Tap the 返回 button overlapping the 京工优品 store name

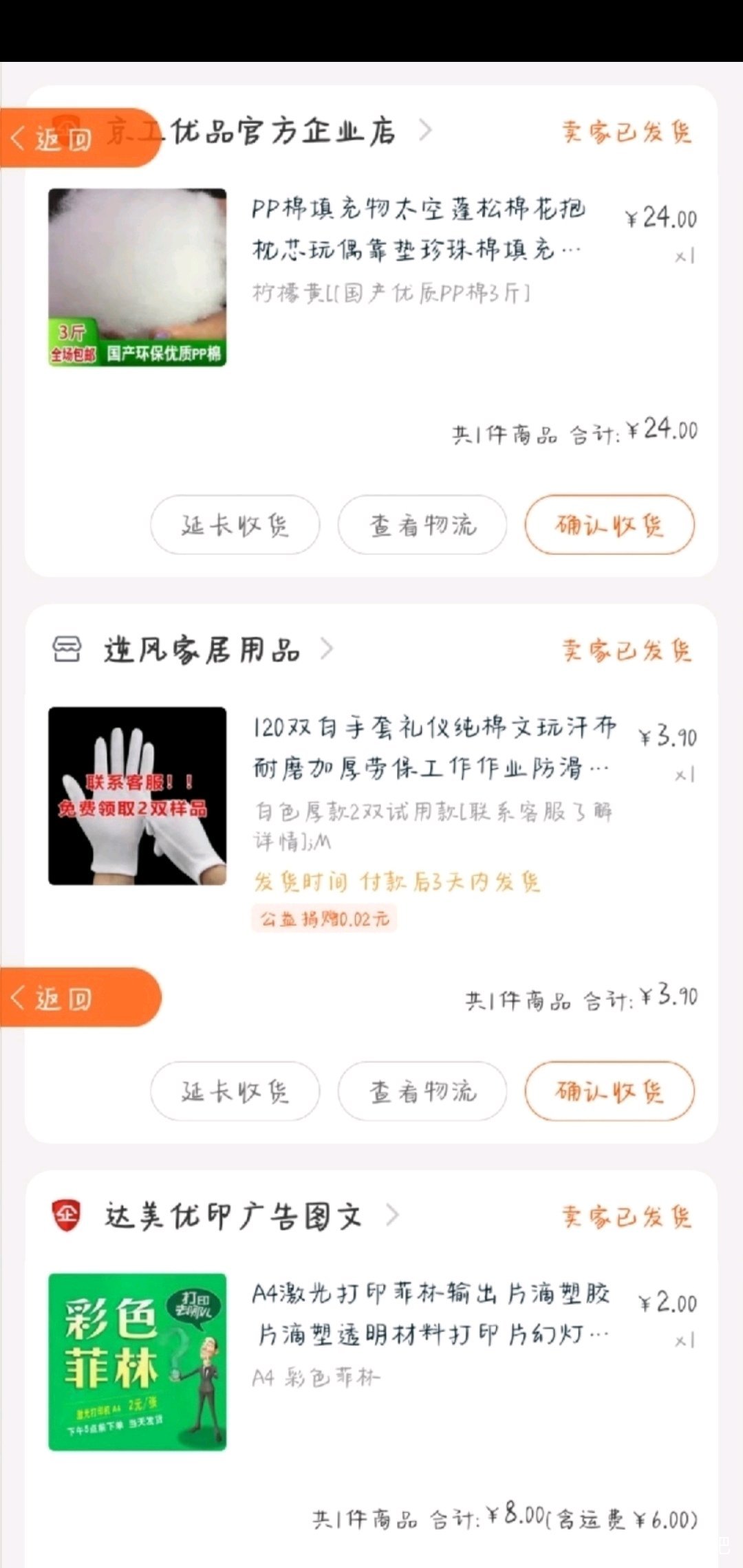(x=62, y=138)
